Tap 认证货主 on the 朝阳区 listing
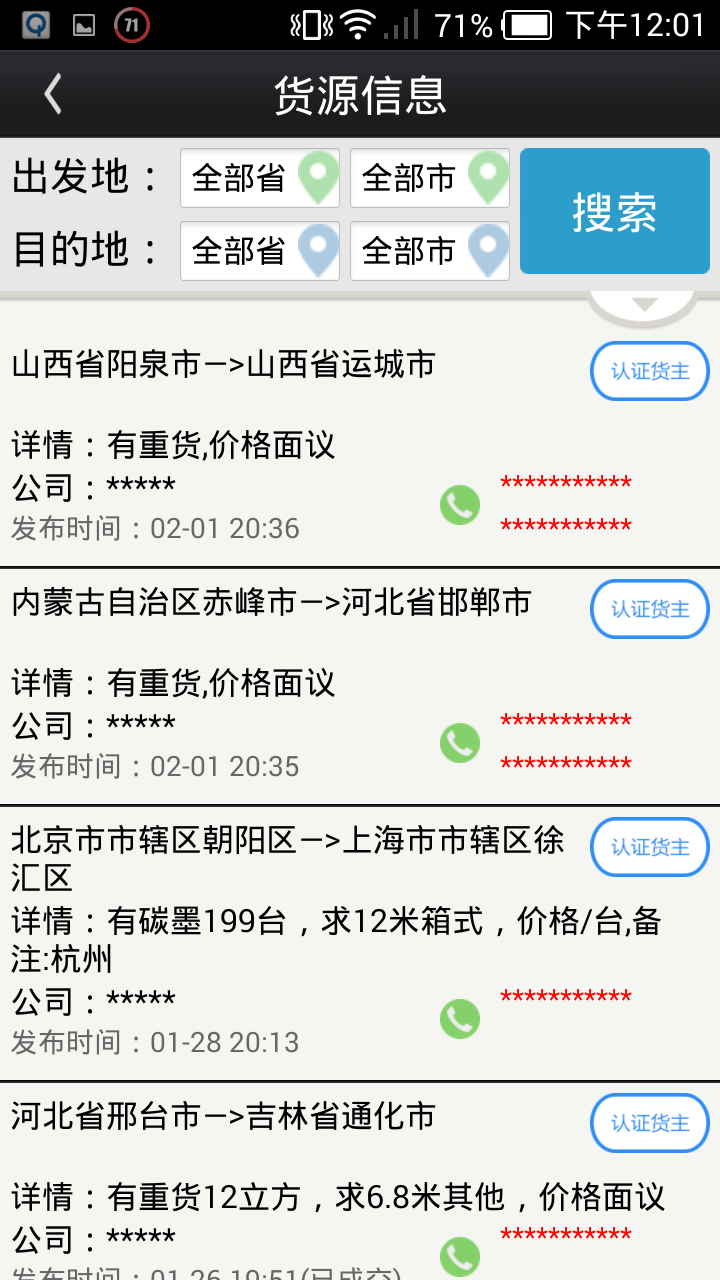Viewport: 720px width, 1280px height. 650,847
